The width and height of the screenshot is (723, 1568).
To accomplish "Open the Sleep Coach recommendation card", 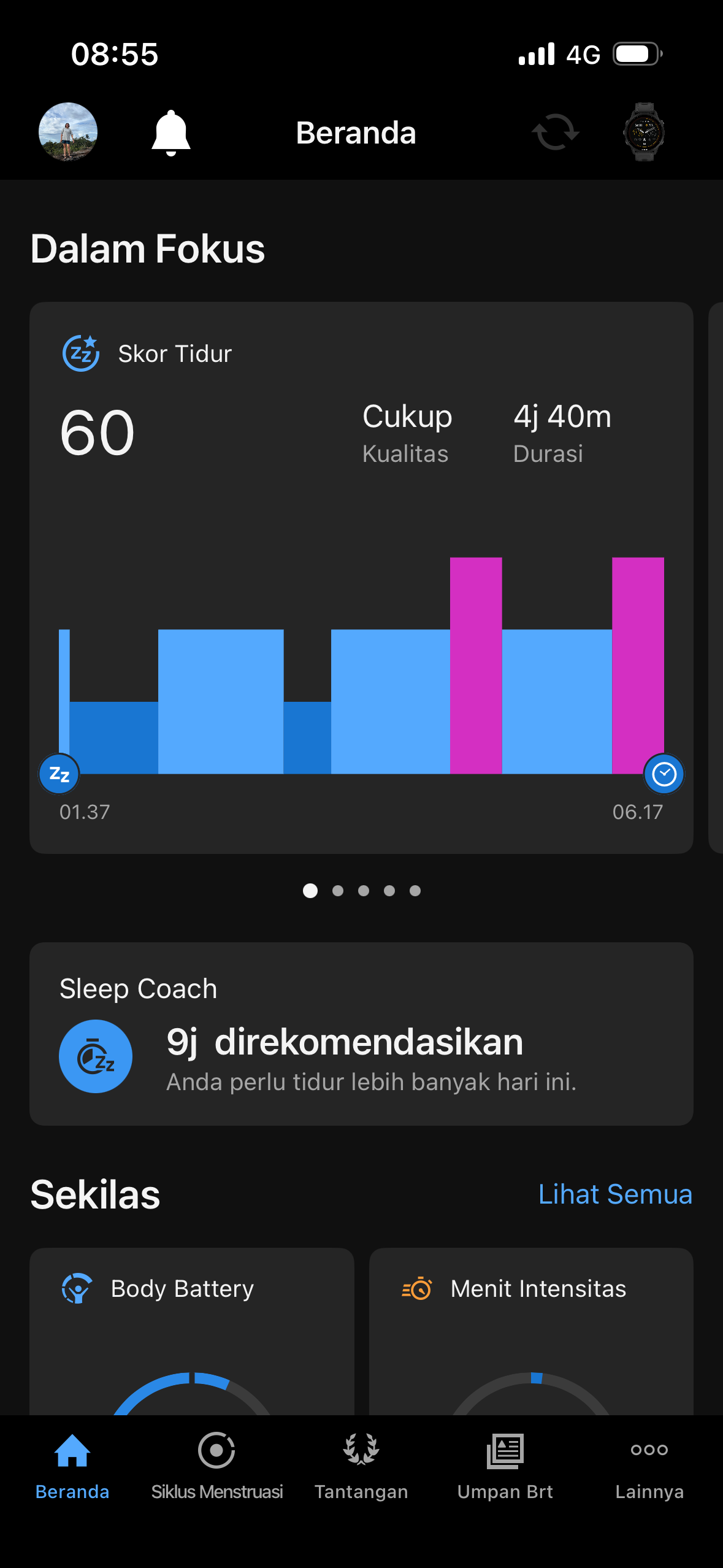I will click(361, 1034).
